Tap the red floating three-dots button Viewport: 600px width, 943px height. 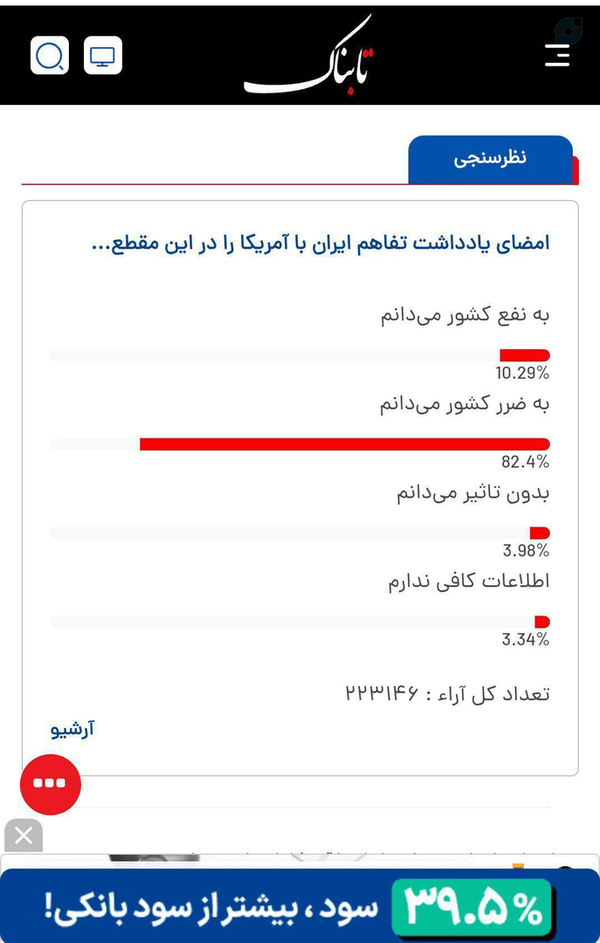coord(51,784)
